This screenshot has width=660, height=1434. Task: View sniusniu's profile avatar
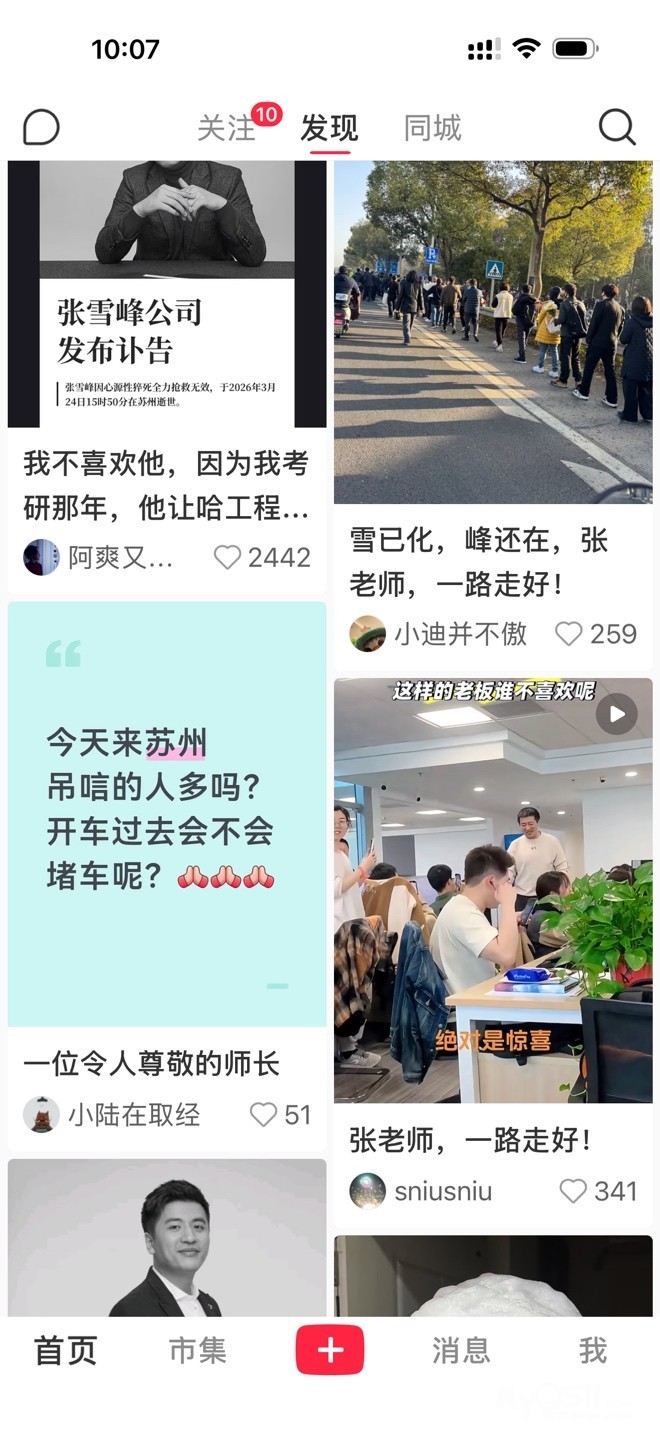click(x=367, y=1191)
